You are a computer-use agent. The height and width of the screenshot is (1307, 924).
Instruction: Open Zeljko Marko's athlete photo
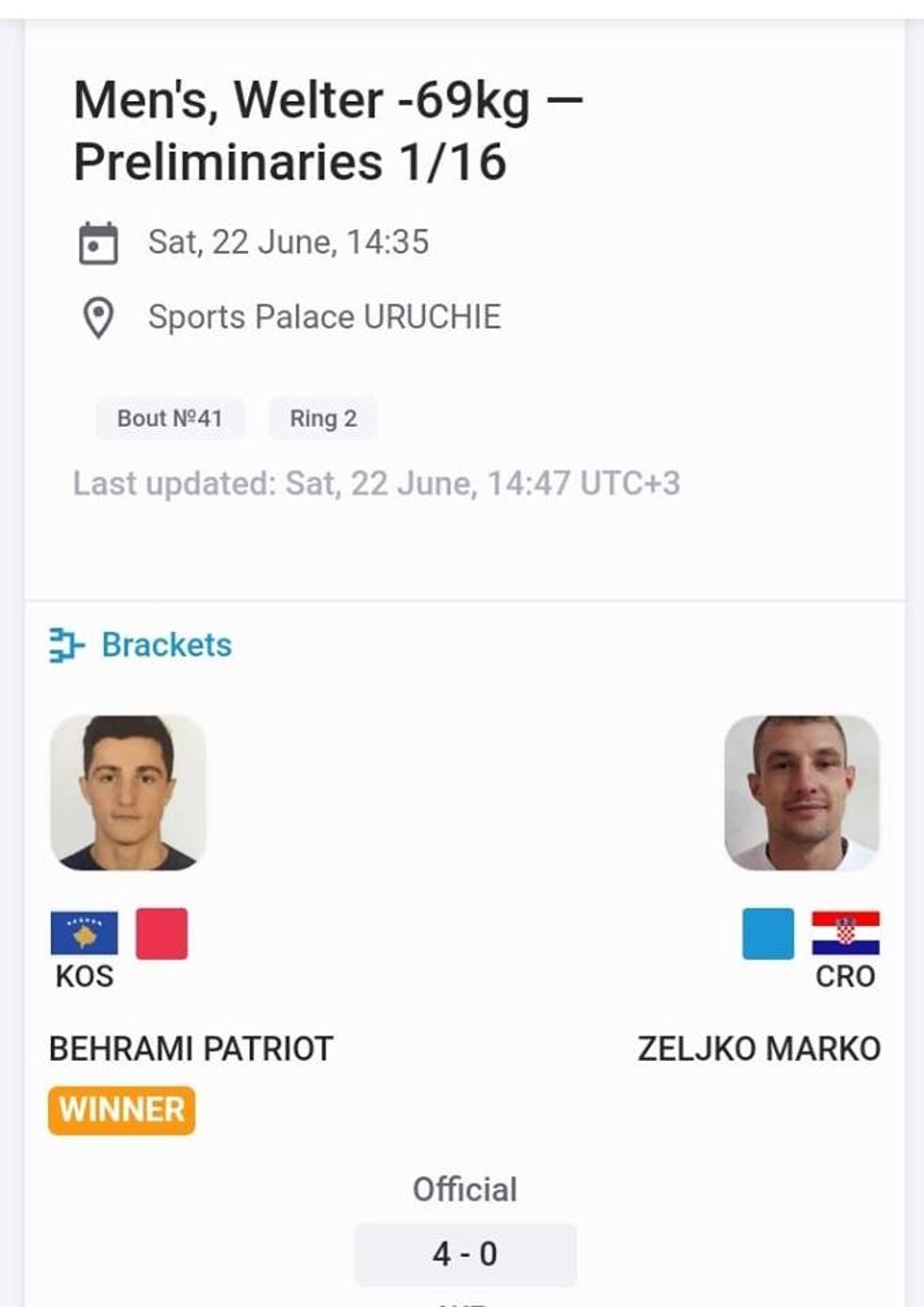pyautogui.click(x=801, y=792)
